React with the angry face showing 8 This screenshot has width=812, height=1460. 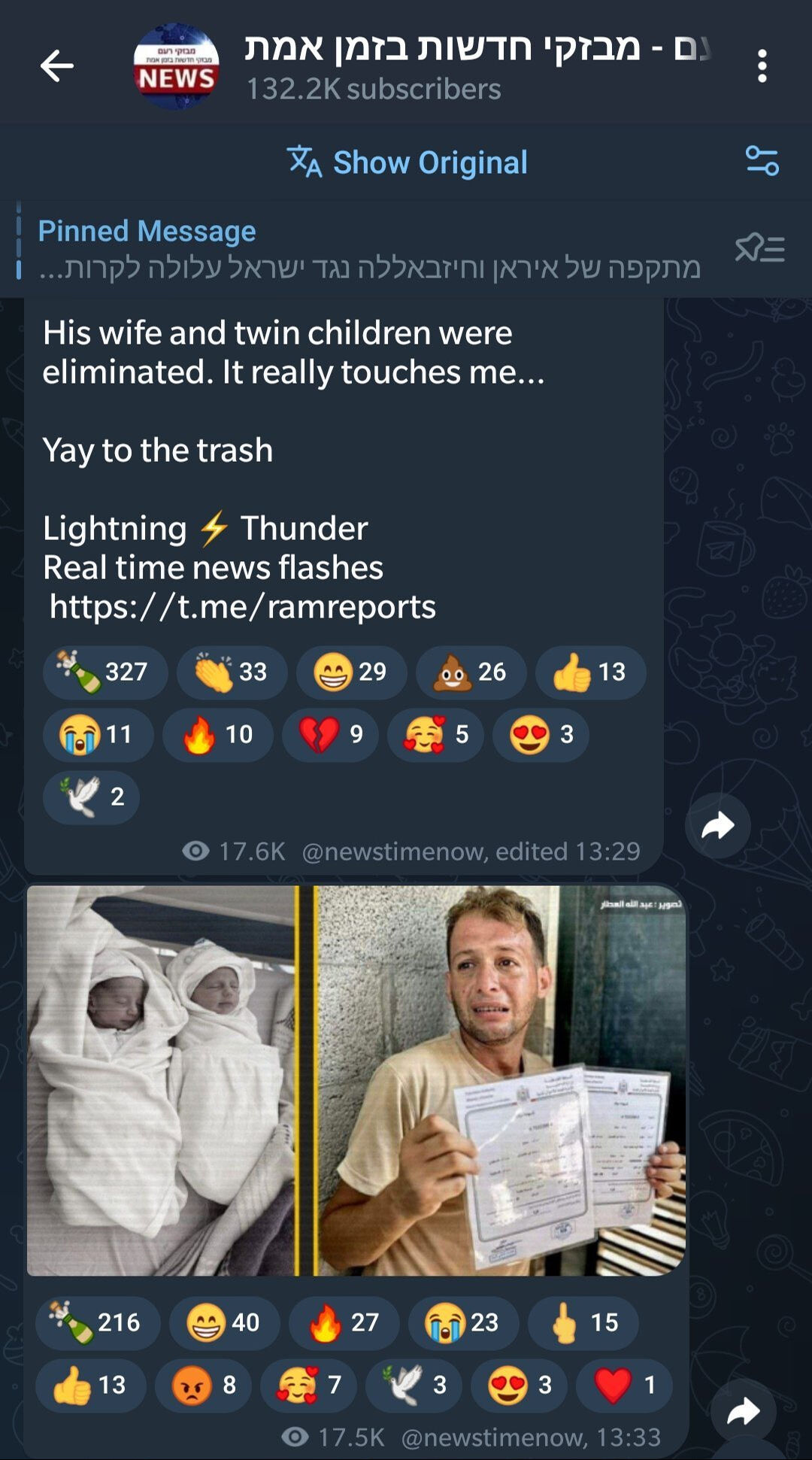pos(203,1385)
